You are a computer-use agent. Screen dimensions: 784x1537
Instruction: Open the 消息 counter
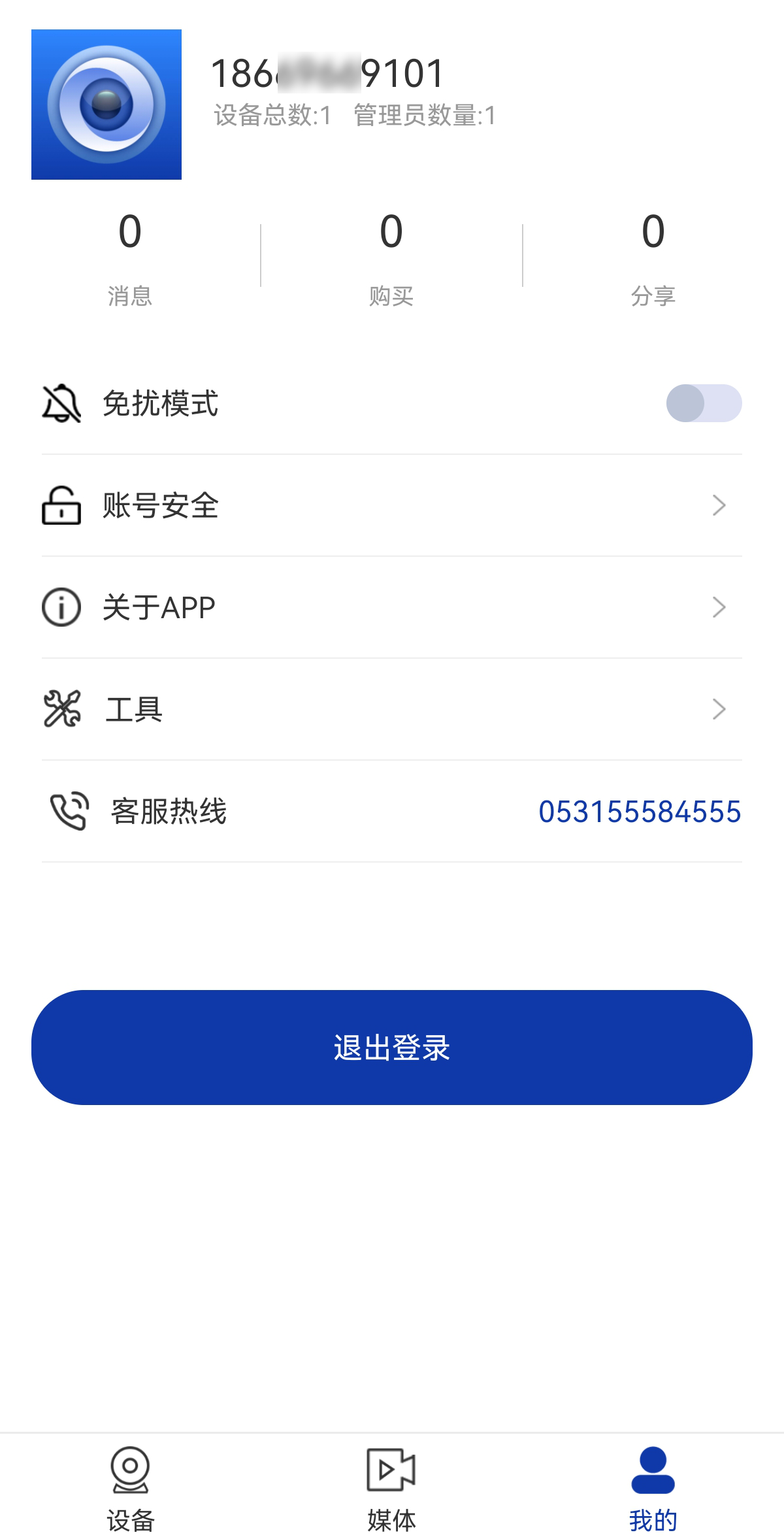point(130,258)
